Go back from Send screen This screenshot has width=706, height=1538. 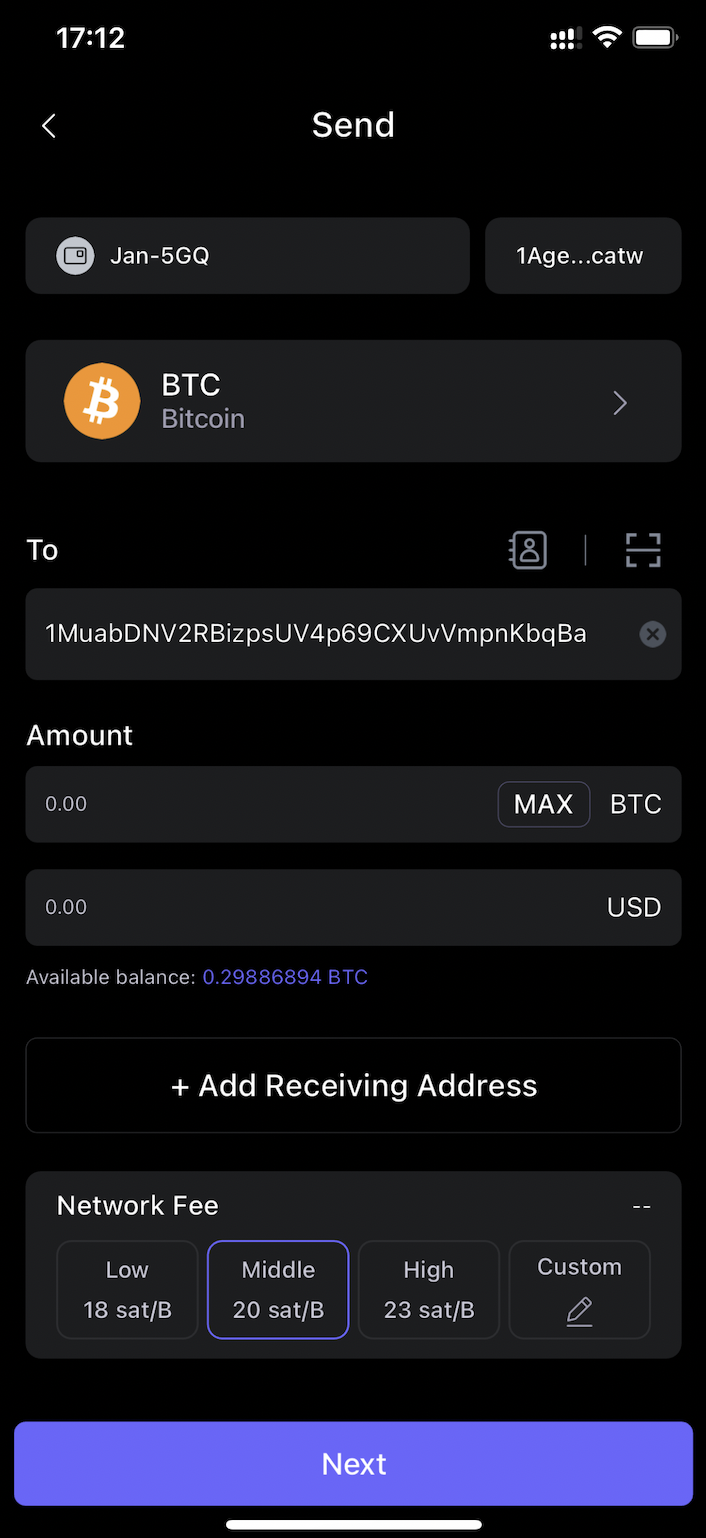[49, 125]
